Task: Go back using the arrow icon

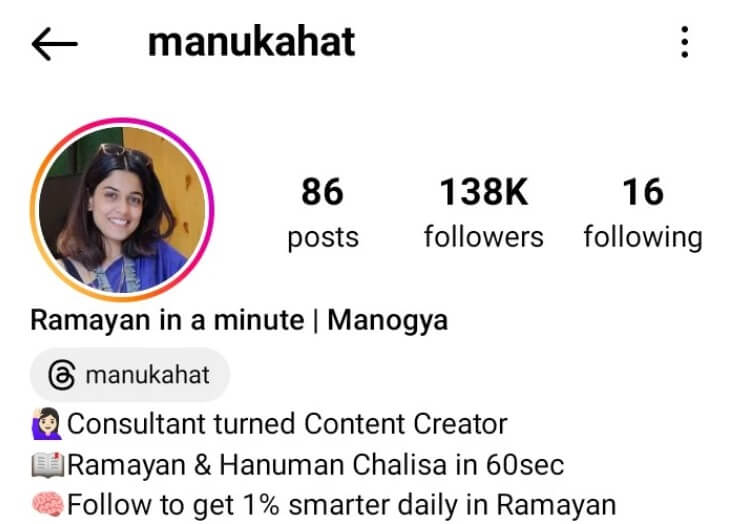Action: [55, 43]
